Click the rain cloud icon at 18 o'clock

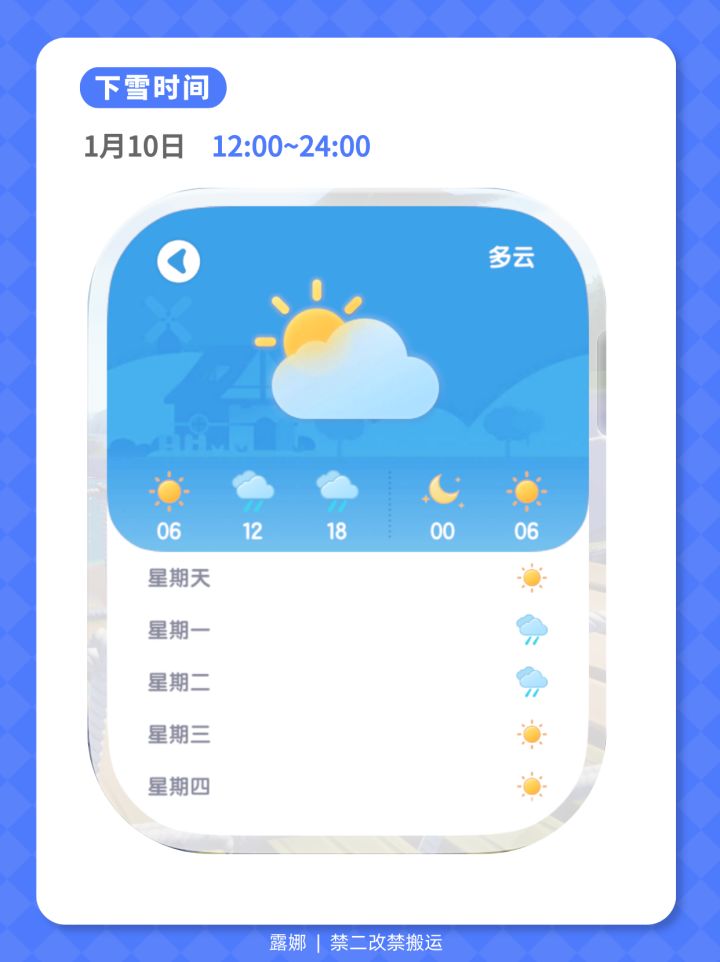335,491
